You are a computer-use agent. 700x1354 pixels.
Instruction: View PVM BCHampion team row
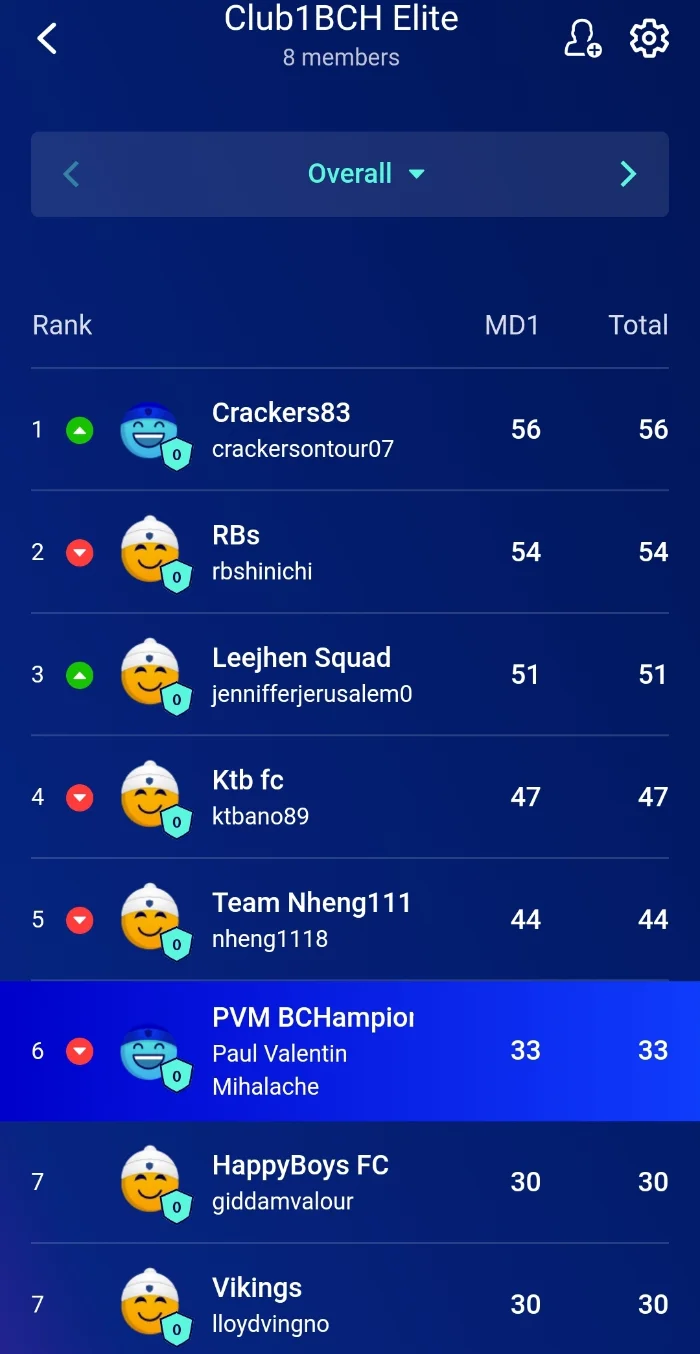pyautogui.click(x=350, y=1051)
